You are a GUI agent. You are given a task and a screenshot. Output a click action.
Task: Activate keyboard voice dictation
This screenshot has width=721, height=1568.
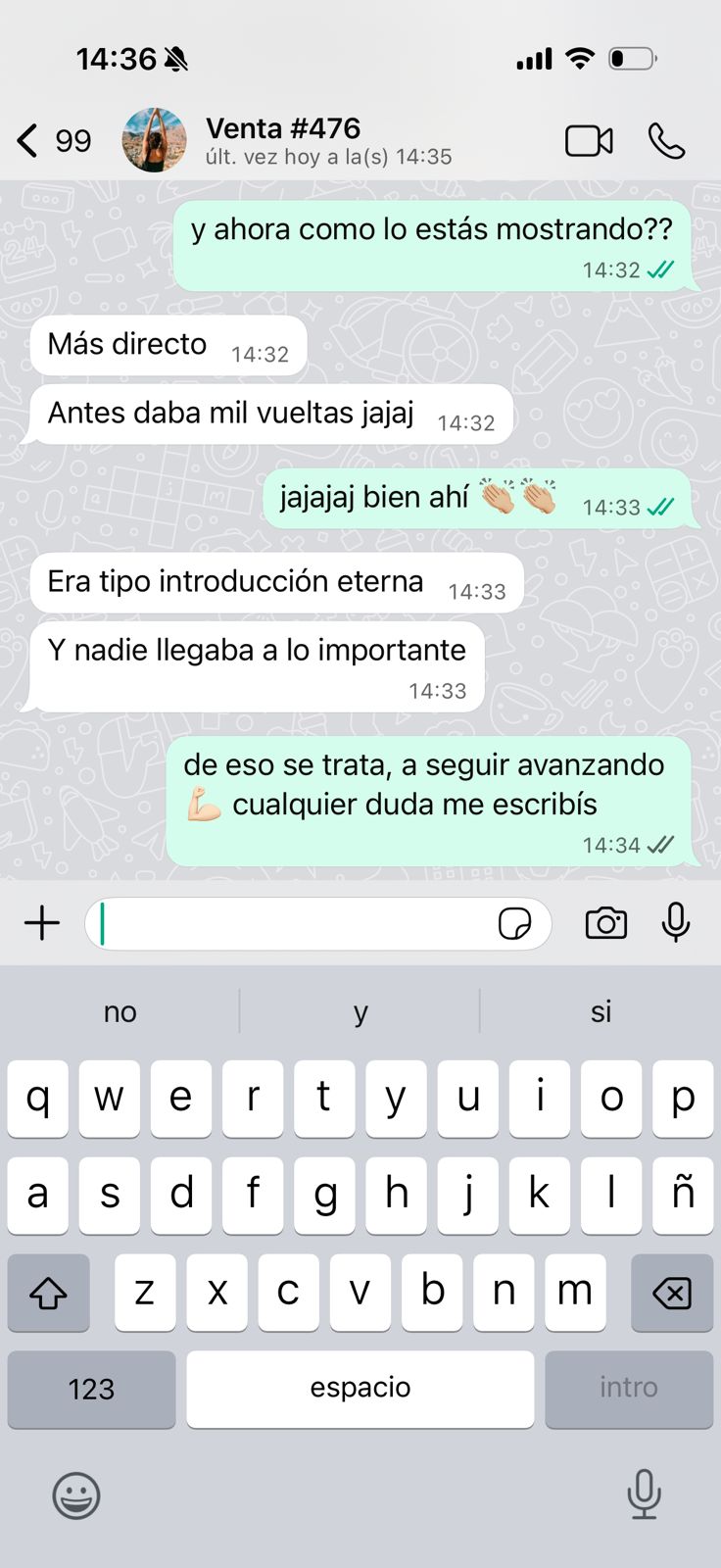(x=645, y=1496)
